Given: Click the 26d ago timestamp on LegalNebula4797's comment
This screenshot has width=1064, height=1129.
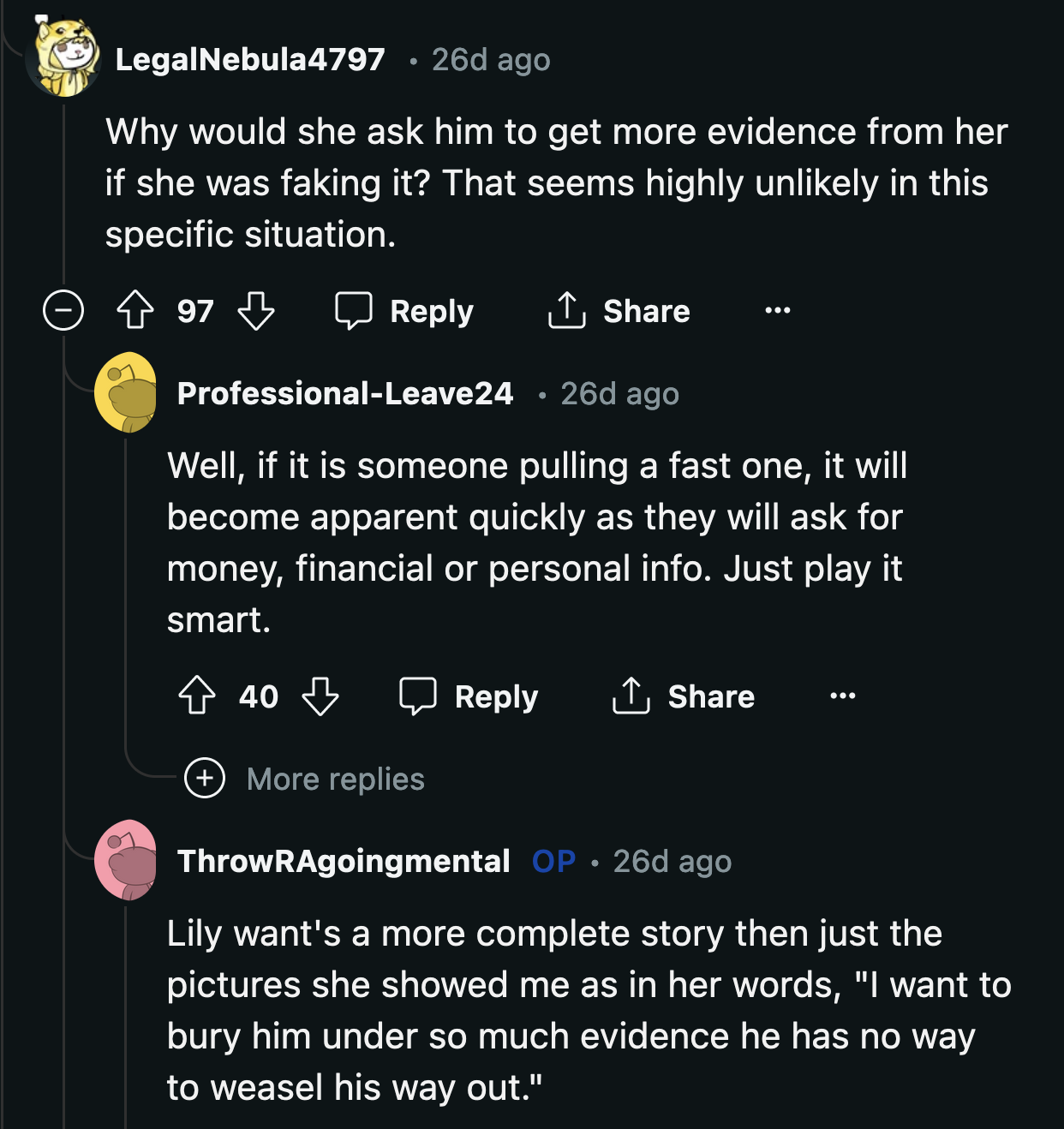Looking at the screenshot, I should [488, 60].
